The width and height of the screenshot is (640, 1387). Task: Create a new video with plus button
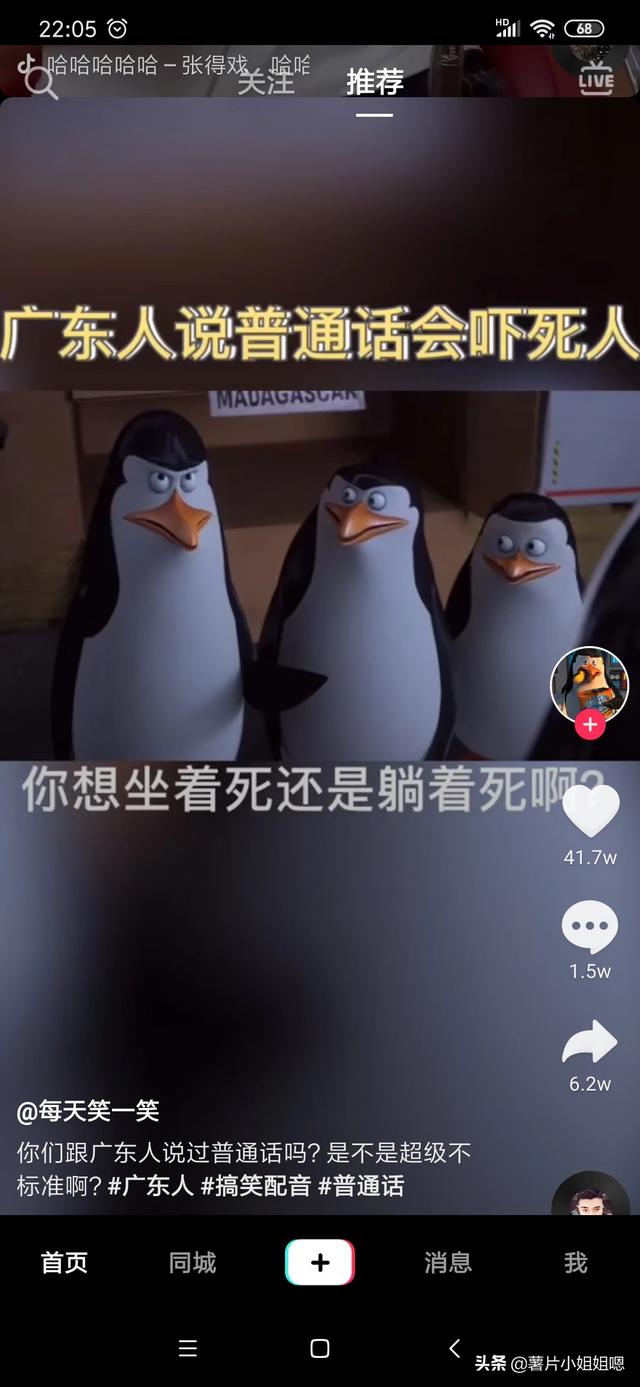click(320, 1262)
